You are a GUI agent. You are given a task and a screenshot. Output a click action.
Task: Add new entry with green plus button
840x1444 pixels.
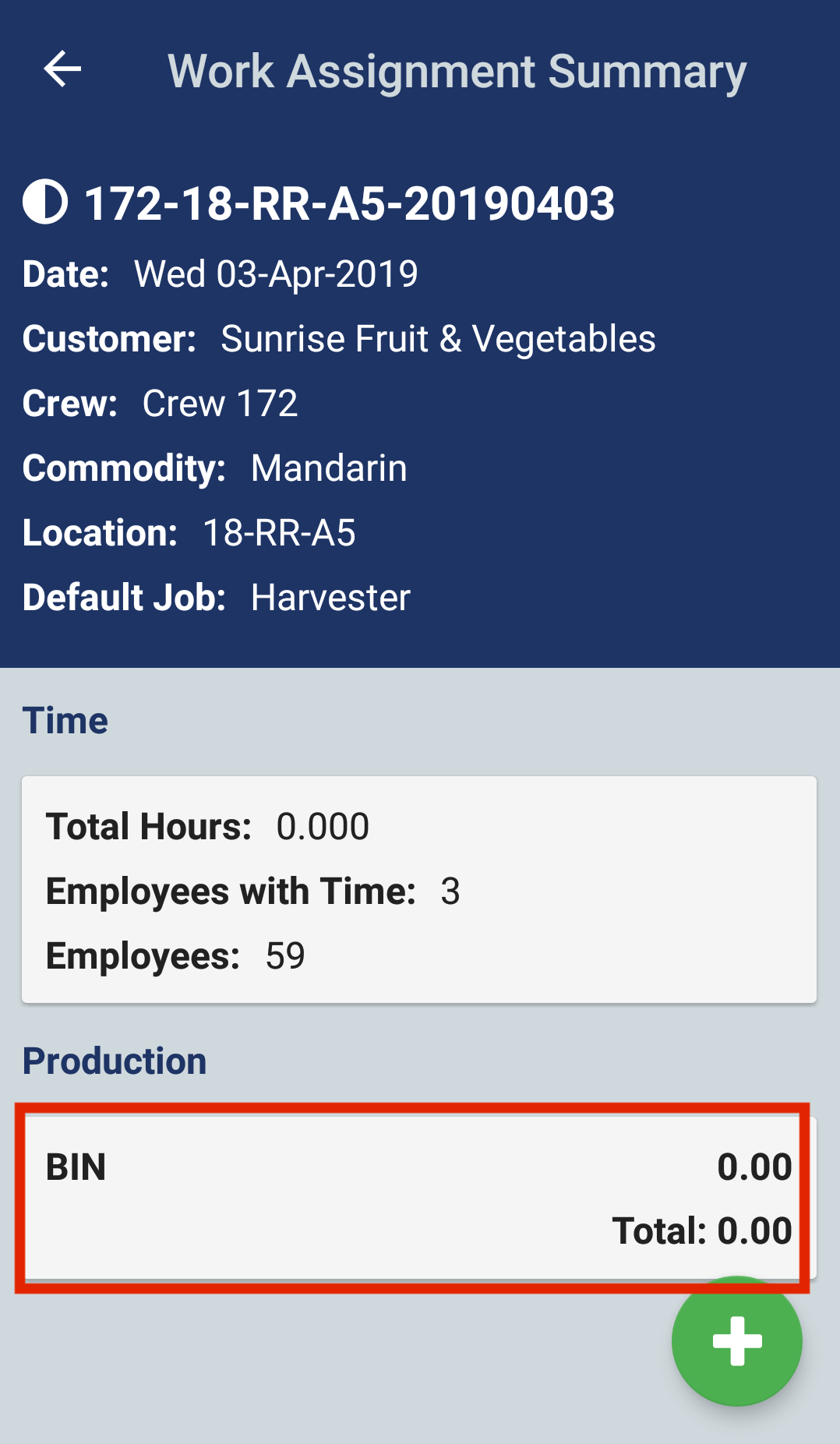(736, 1340)
